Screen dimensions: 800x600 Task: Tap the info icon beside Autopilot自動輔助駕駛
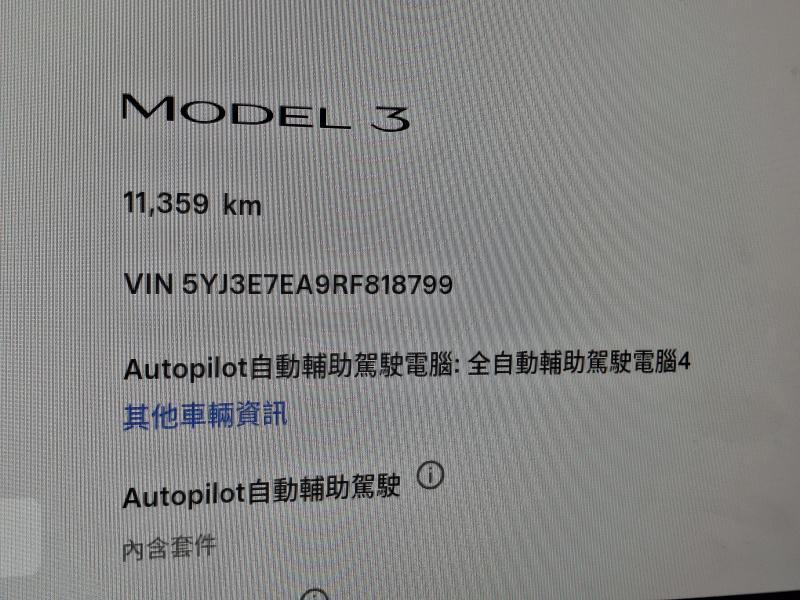point(429,475)
